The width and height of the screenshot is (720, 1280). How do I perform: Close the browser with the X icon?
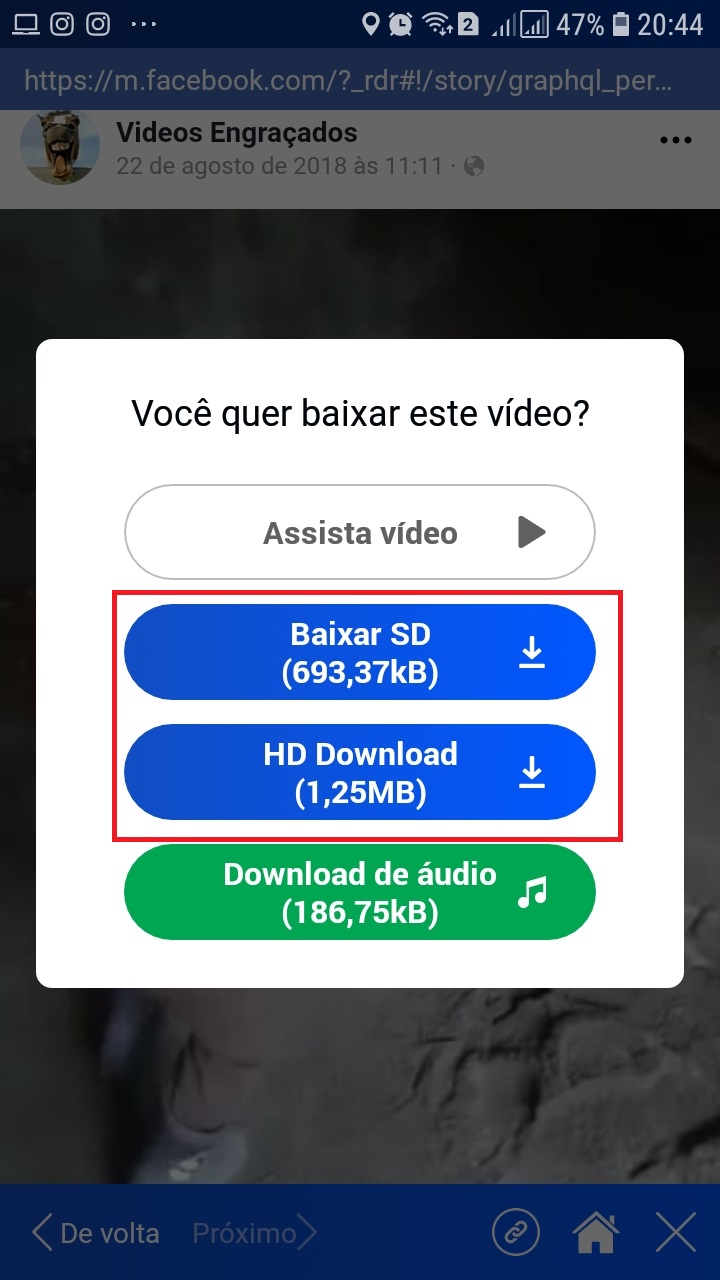[676, 1233]
